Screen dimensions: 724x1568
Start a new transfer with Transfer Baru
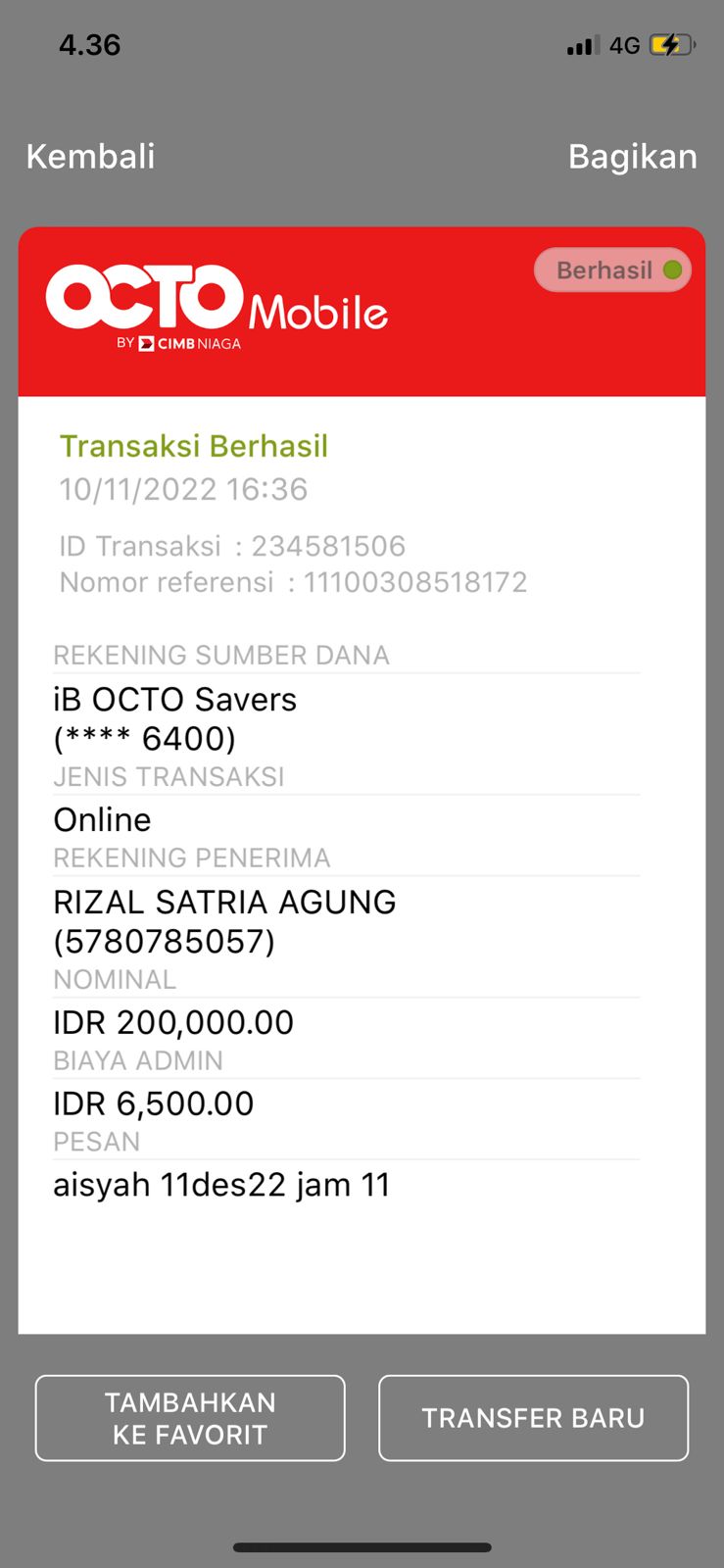533,1418
